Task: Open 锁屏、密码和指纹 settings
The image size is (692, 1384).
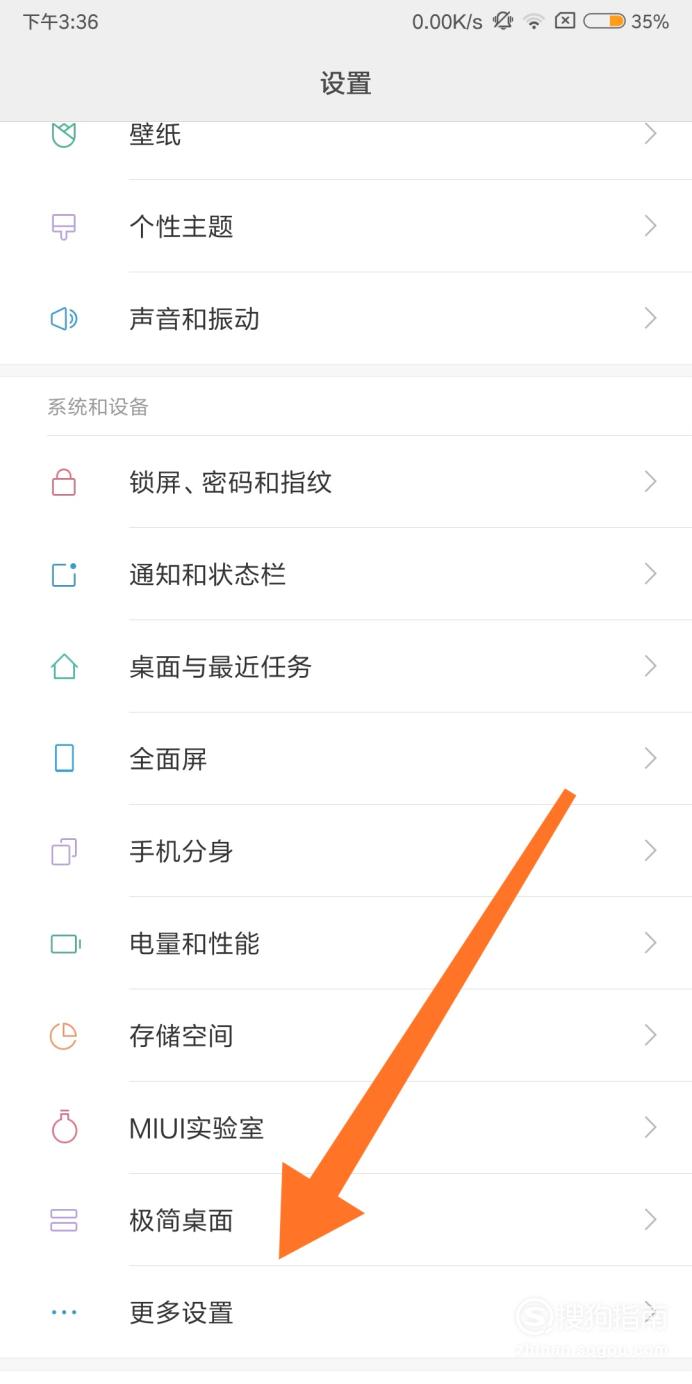Action: (346, 482)
